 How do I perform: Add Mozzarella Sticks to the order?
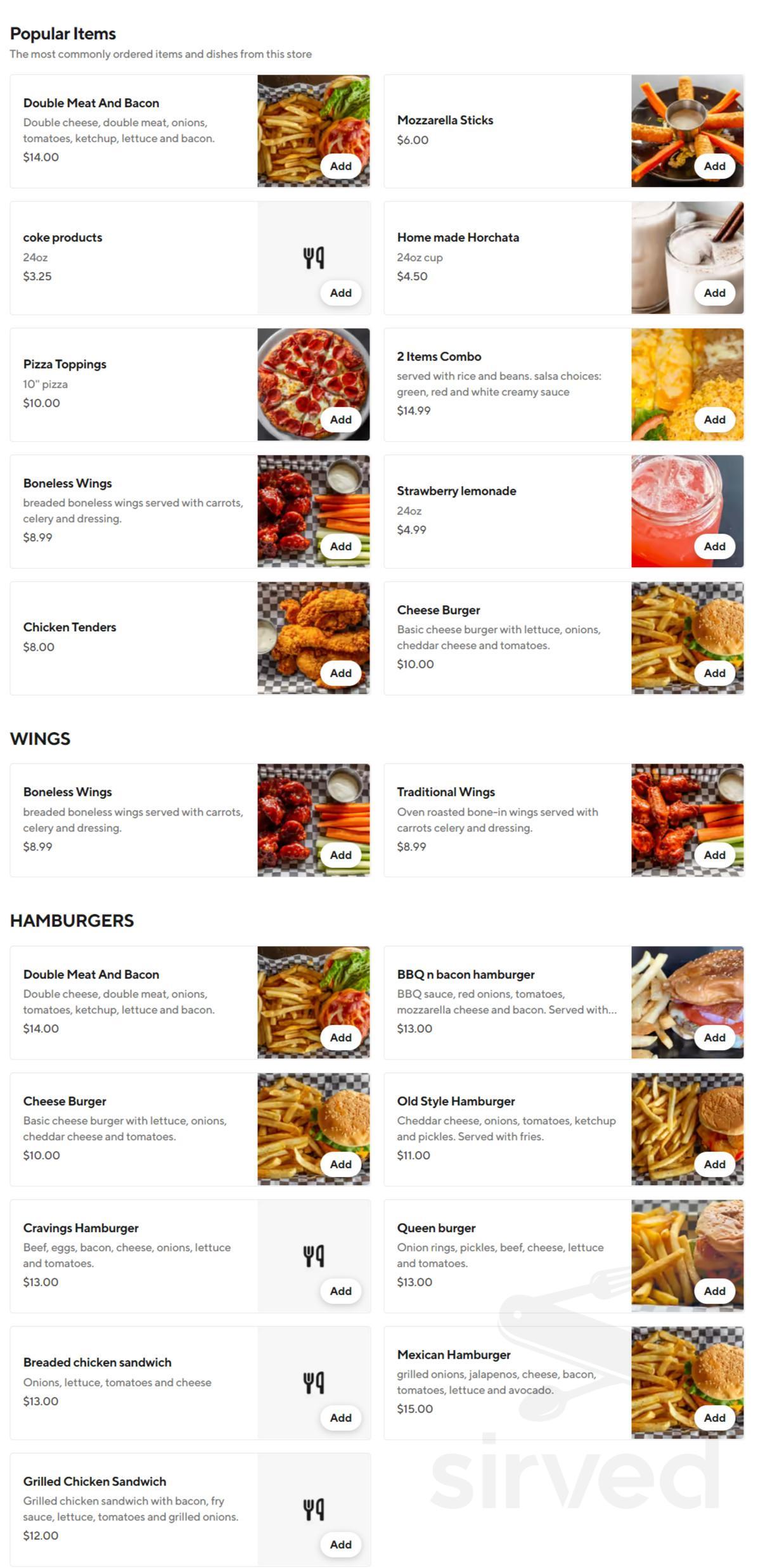[x=714, y=166]
